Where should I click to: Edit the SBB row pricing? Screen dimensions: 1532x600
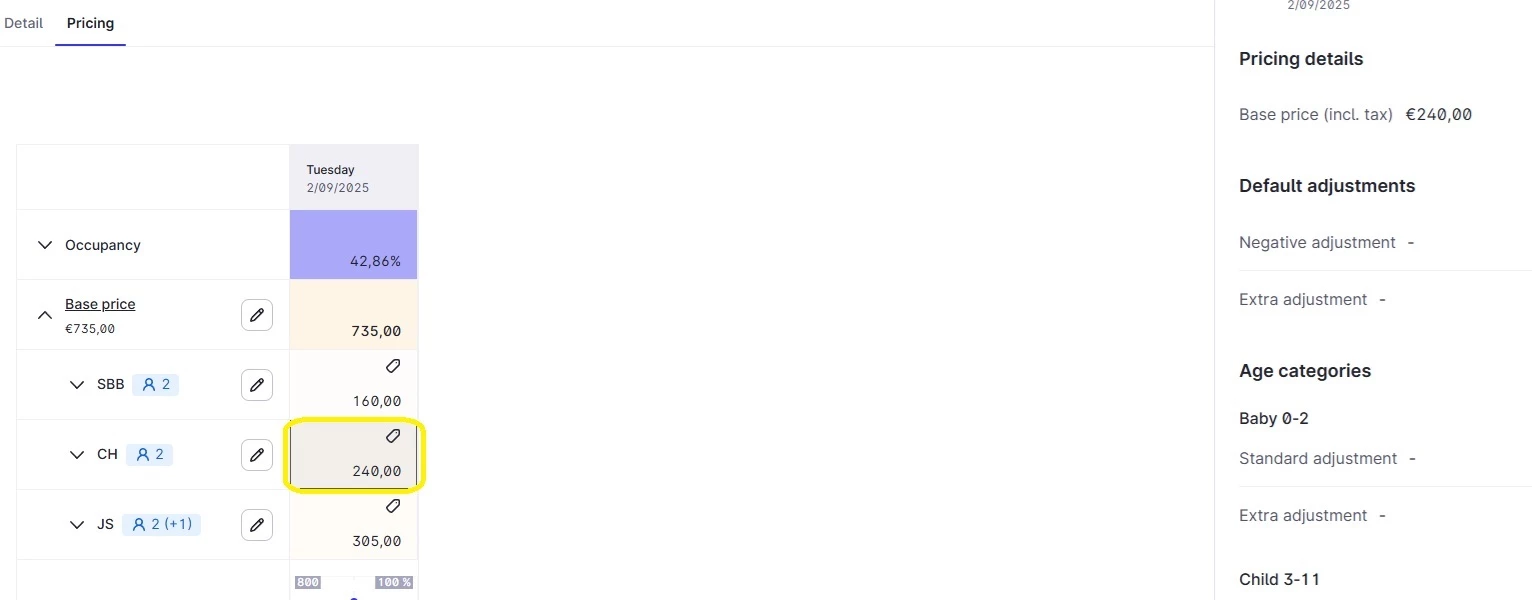click(x=257, y=385)
